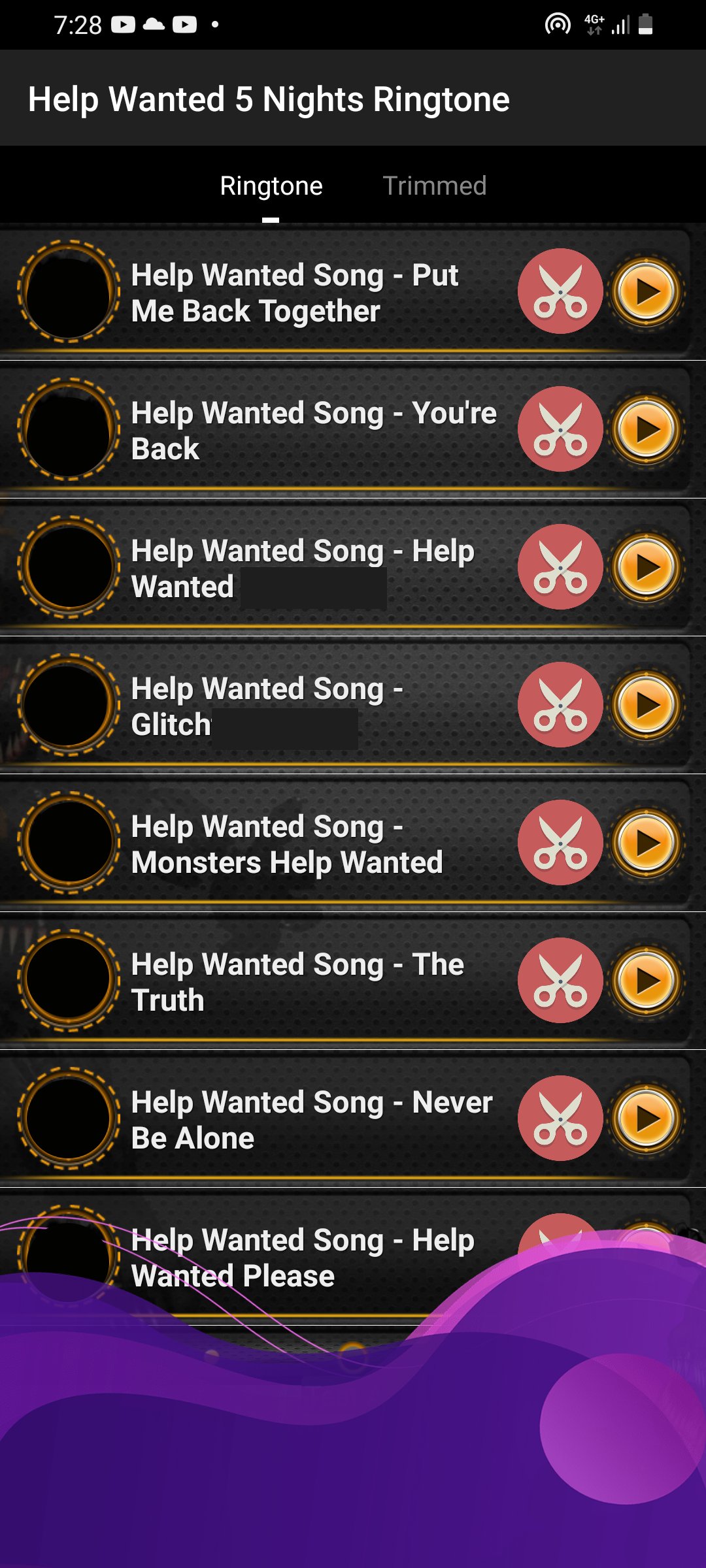Play Never Be Alone ringtone
This screenshot has height=1568, width=706.
[647, 1119]
